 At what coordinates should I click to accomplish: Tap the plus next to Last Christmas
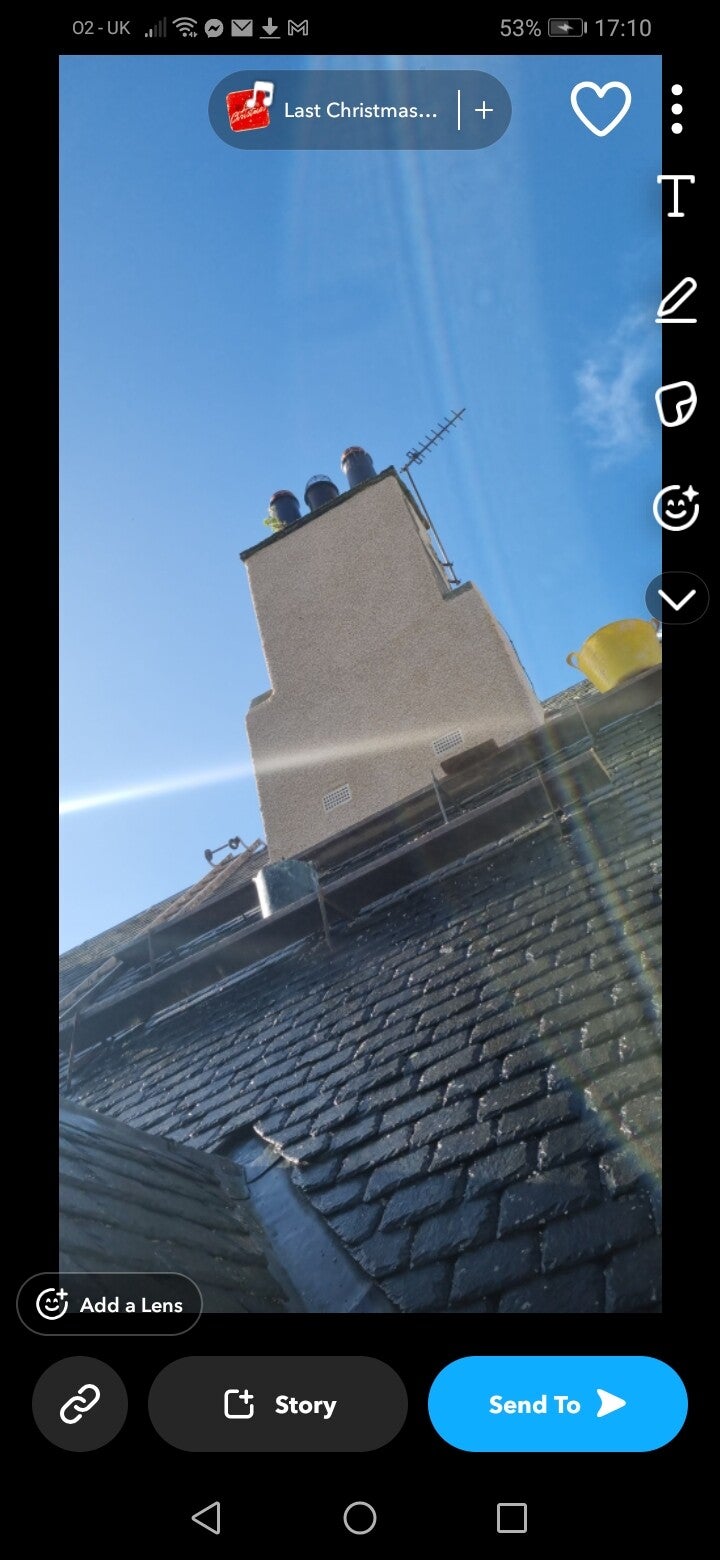[484, 110]
